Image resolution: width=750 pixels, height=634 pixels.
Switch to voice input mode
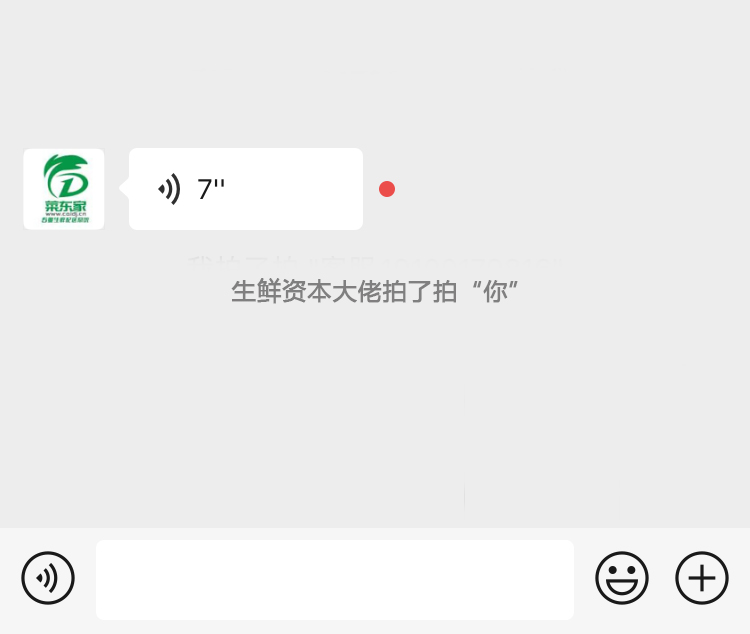pos(48,578)
